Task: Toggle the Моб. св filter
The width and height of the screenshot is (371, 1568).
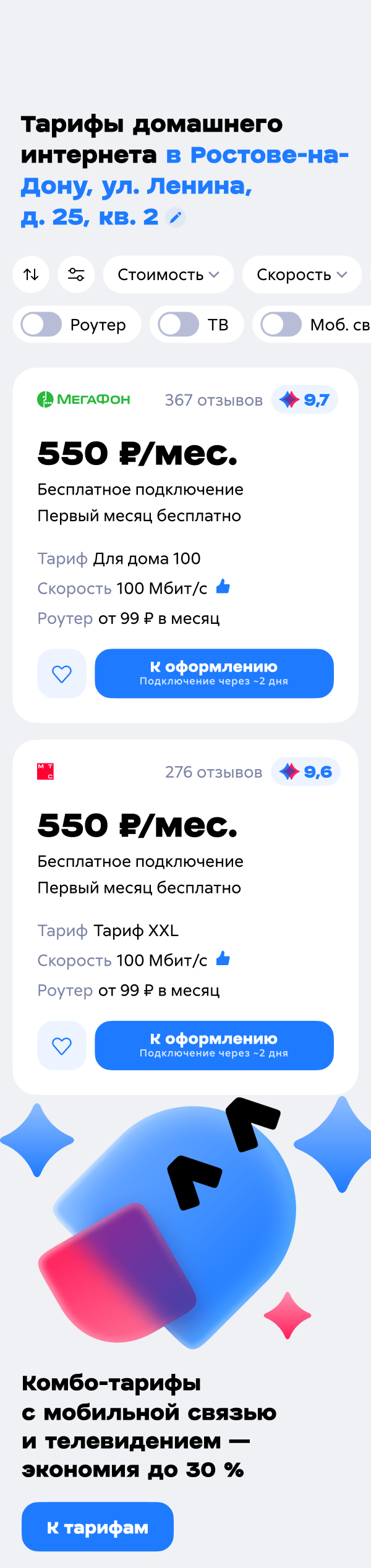Action: (x=281, y=325)
